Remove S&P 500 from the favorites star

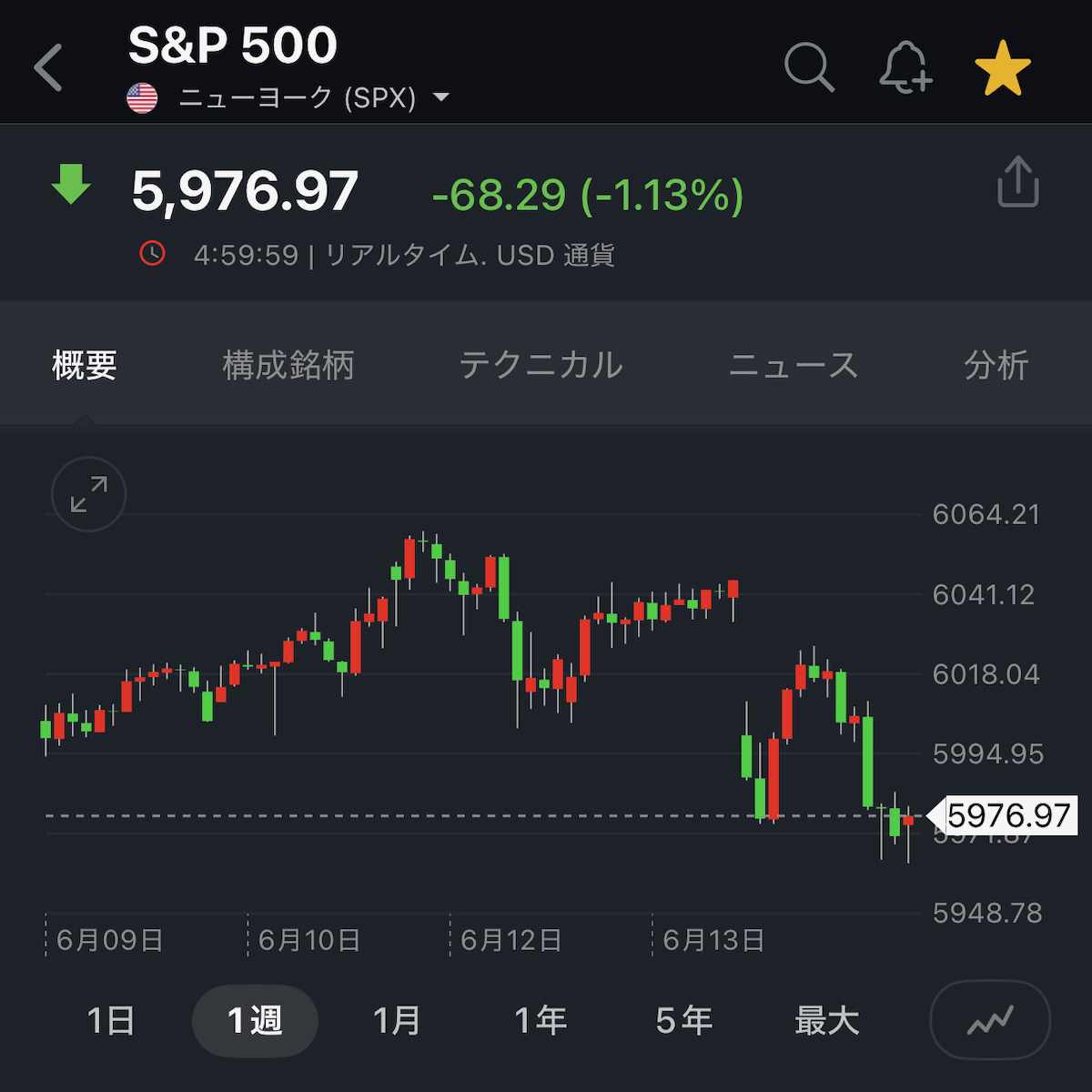click(x=1002, y=68)
